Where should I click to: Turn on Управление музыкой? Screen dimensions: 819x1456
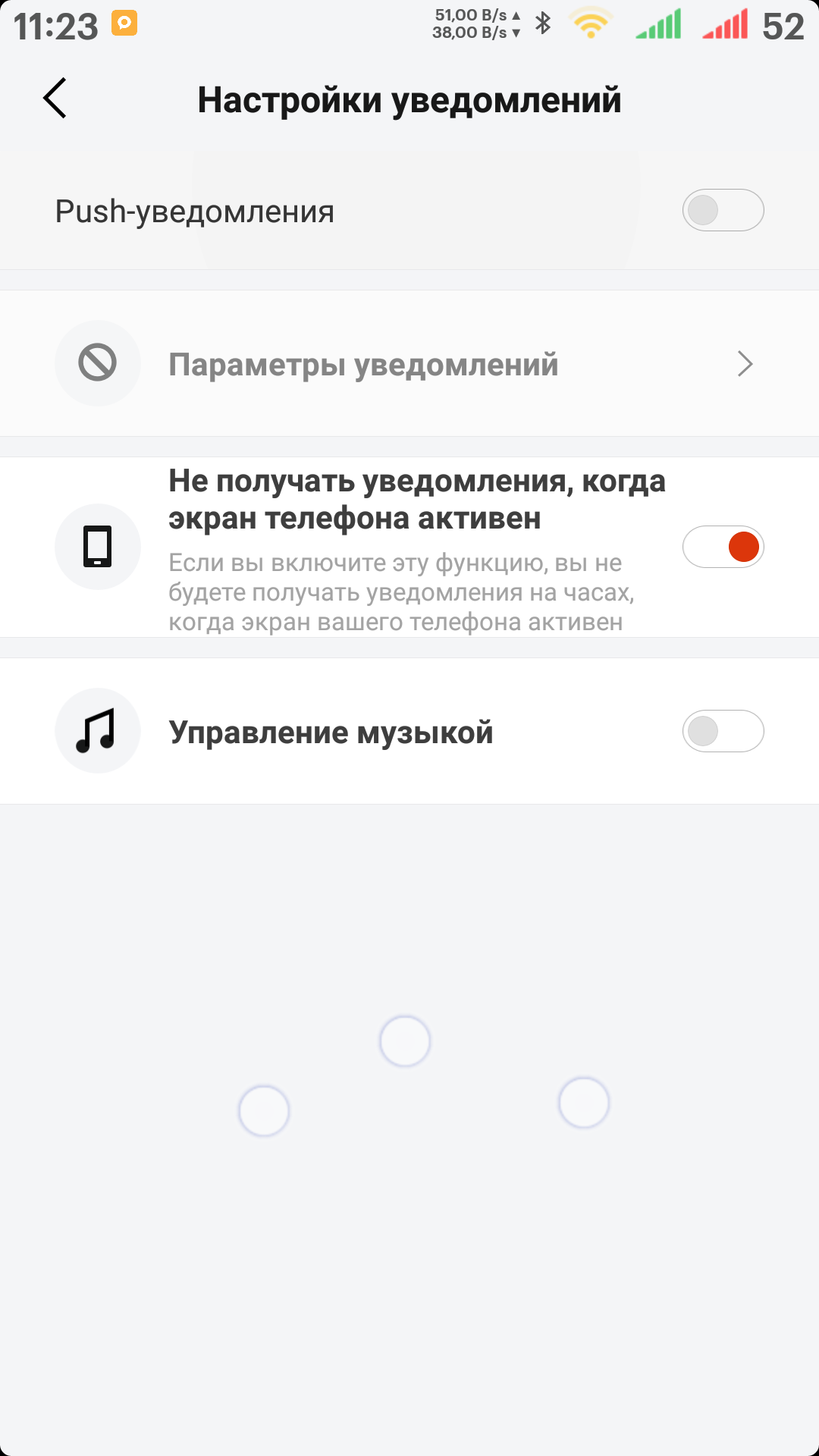723,731
